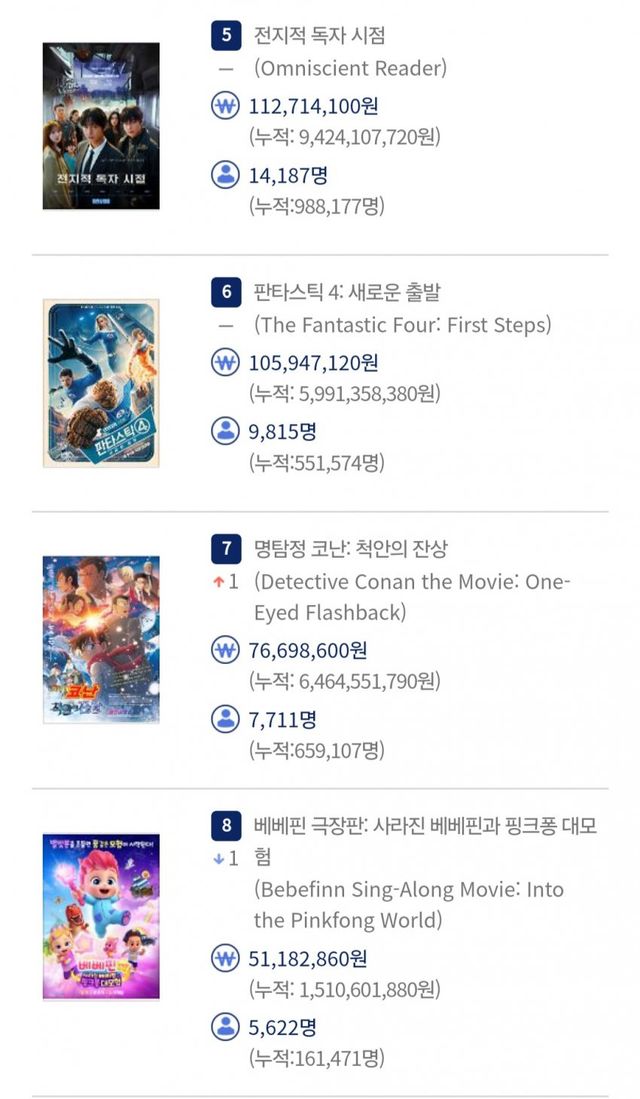Open the 베베핀 극장판 title link

click(425, 840)
